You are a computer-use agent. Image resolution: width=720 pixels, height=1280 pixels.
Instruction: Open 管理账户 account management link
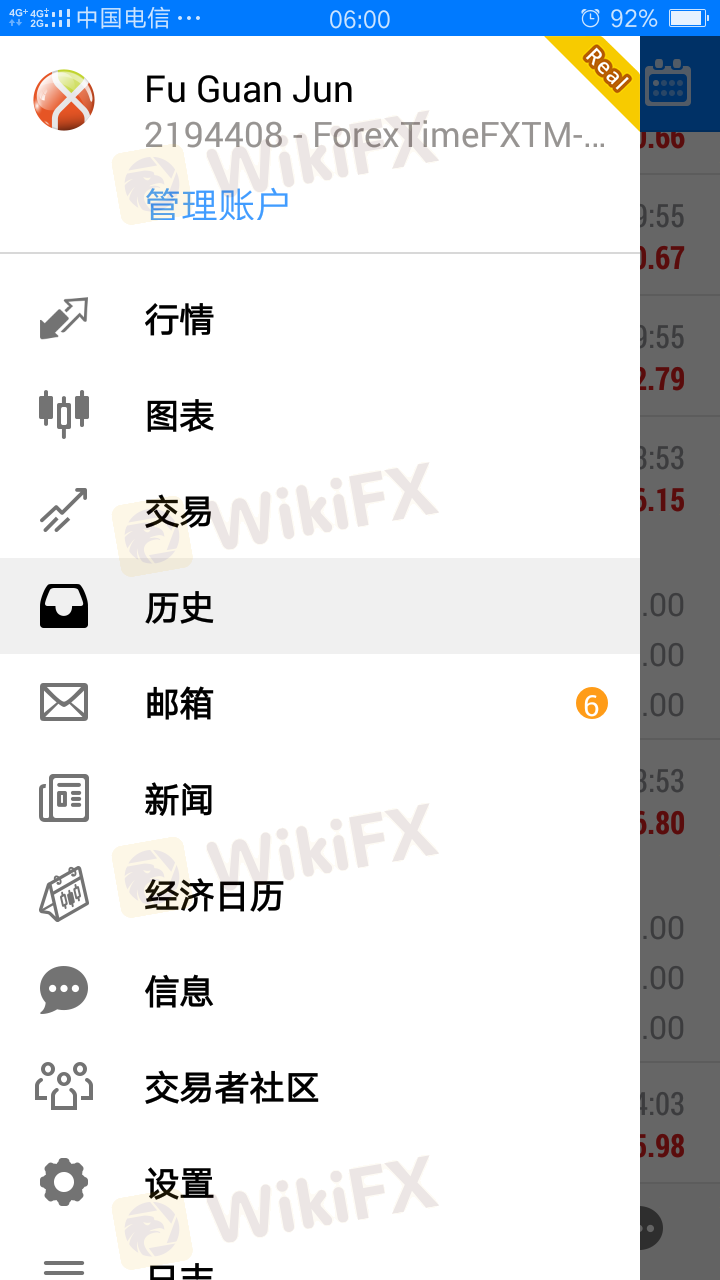(217, 204)
